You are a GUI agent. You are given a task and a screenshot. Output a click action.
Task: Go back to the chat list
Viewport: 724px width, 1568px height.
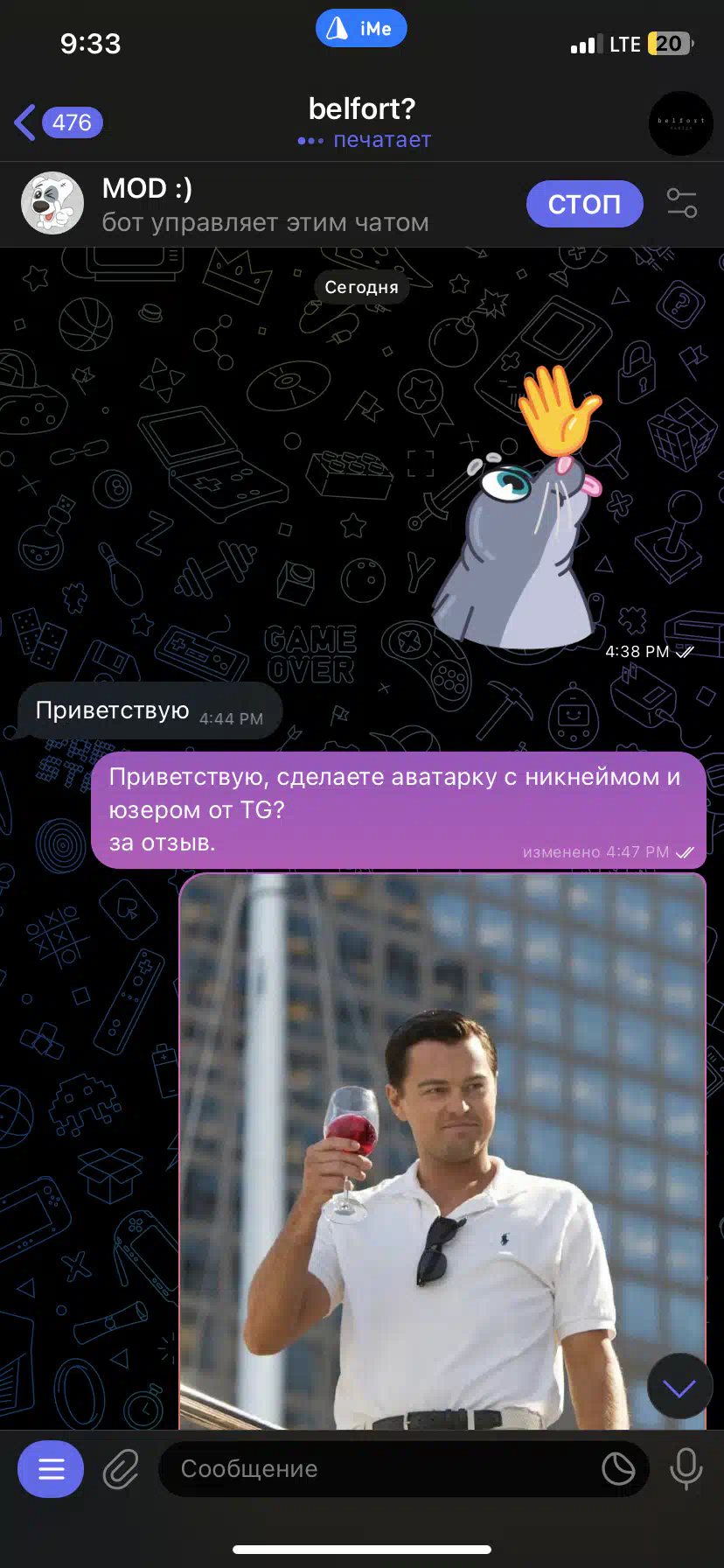(58, 122)
